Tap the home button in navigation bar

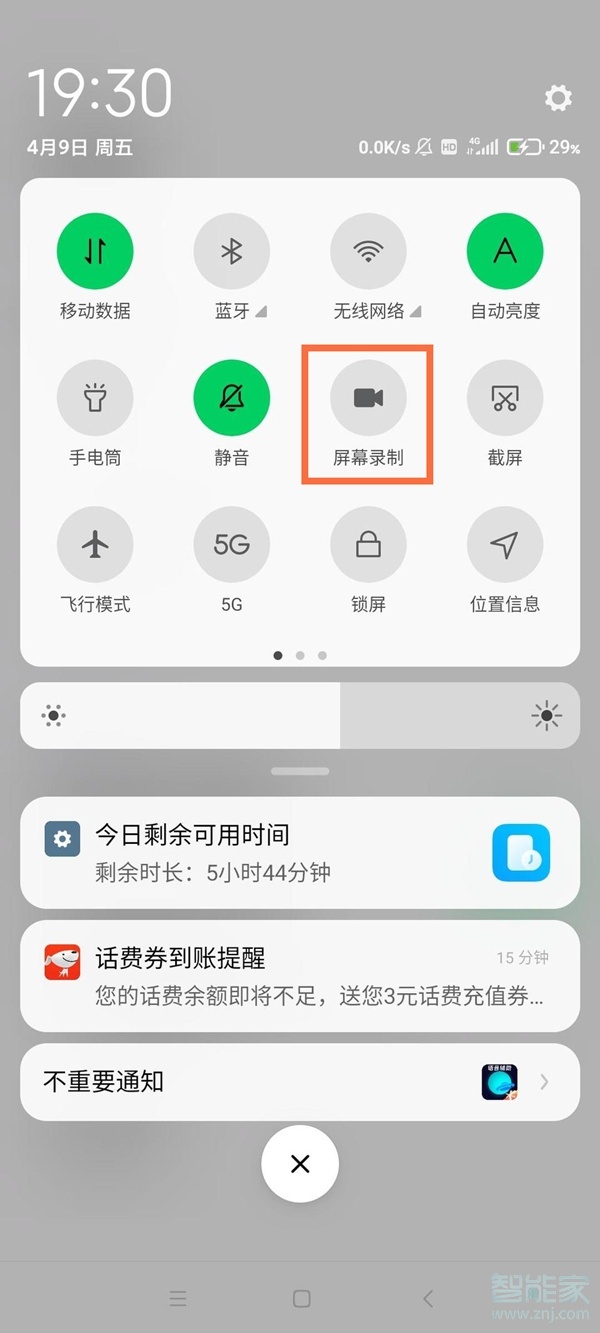pyautogui.click(x=301, y=1298)
